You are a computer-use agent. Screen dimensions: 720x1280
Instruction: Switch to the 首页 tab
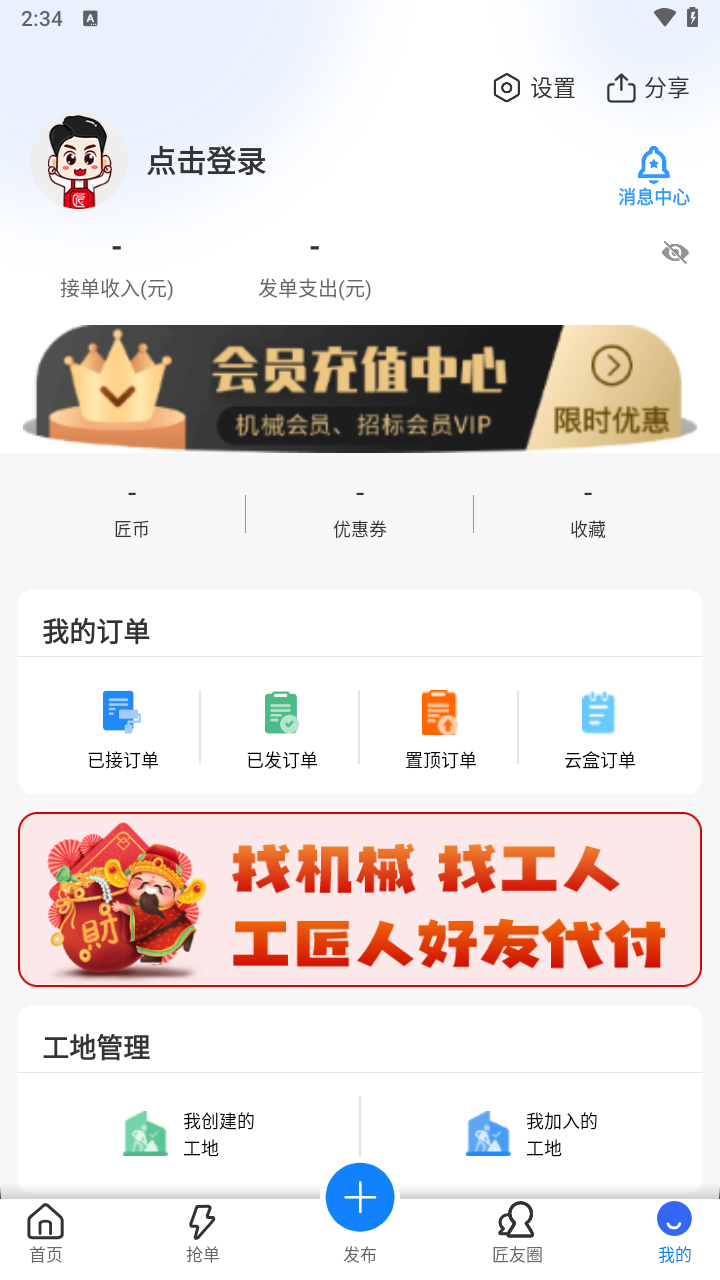point(46,1233)
